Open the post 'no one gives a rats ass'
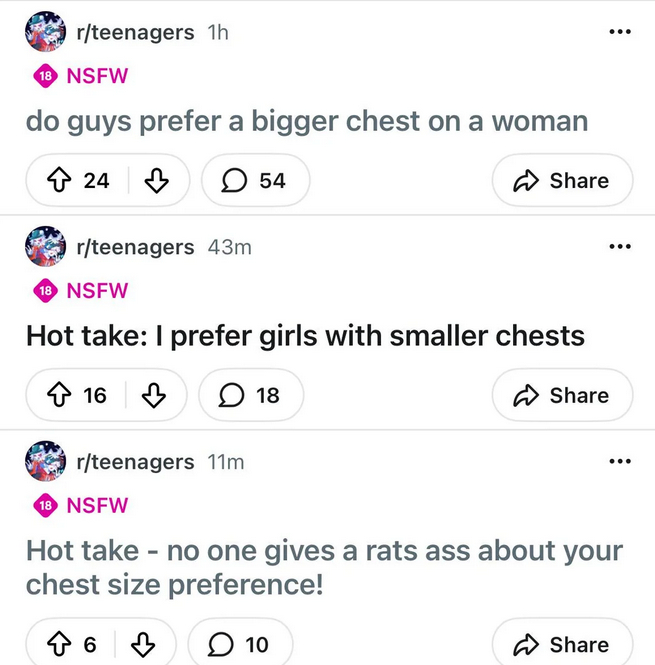 pos(324,567)
